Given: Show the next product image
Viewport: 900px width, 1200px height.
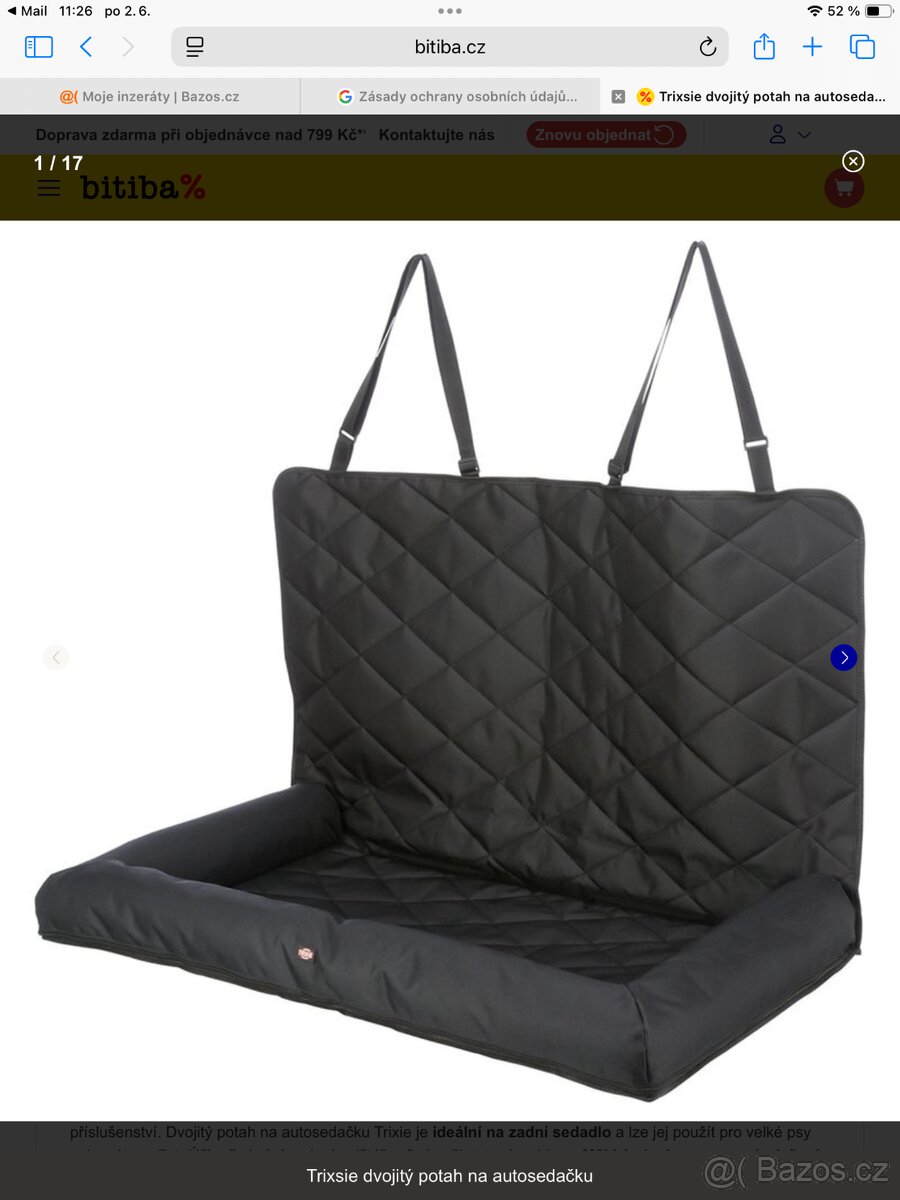Looking at the screenshot, I should coord(843,657).
